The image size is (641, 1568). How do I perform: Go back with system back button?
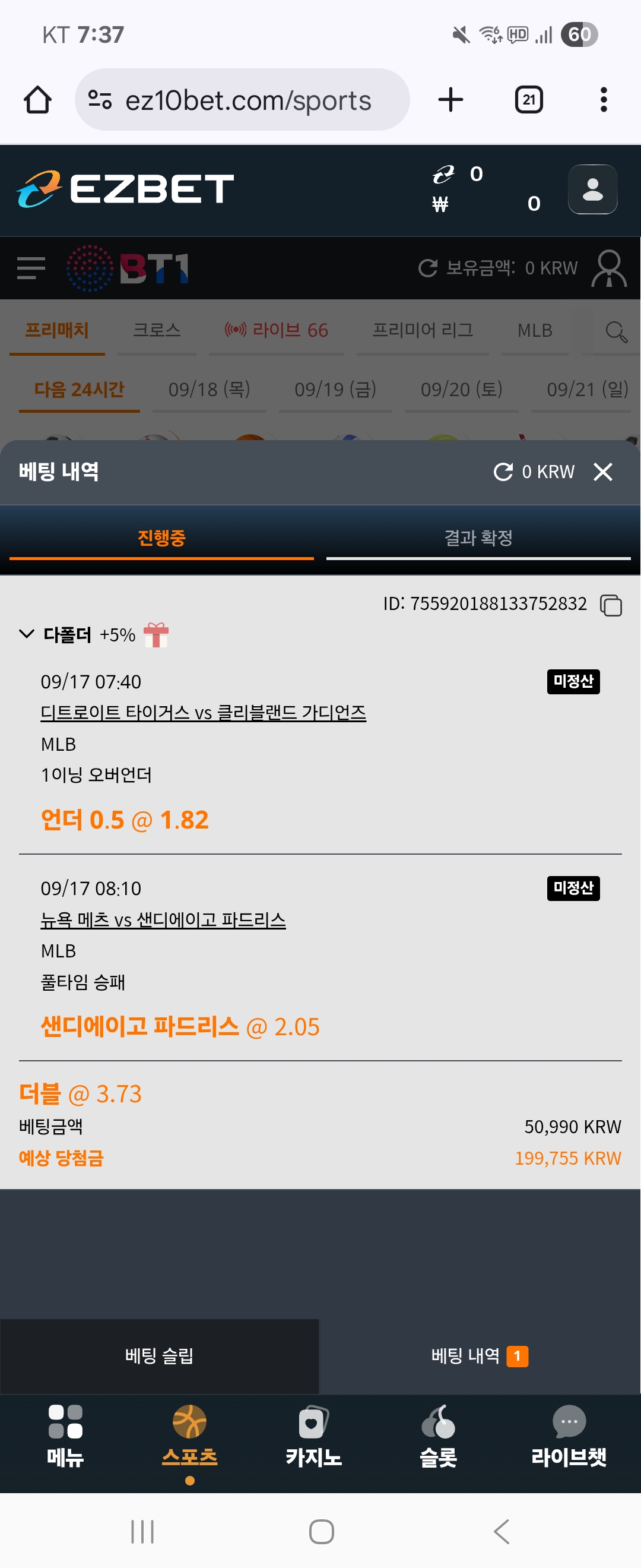501,1532
